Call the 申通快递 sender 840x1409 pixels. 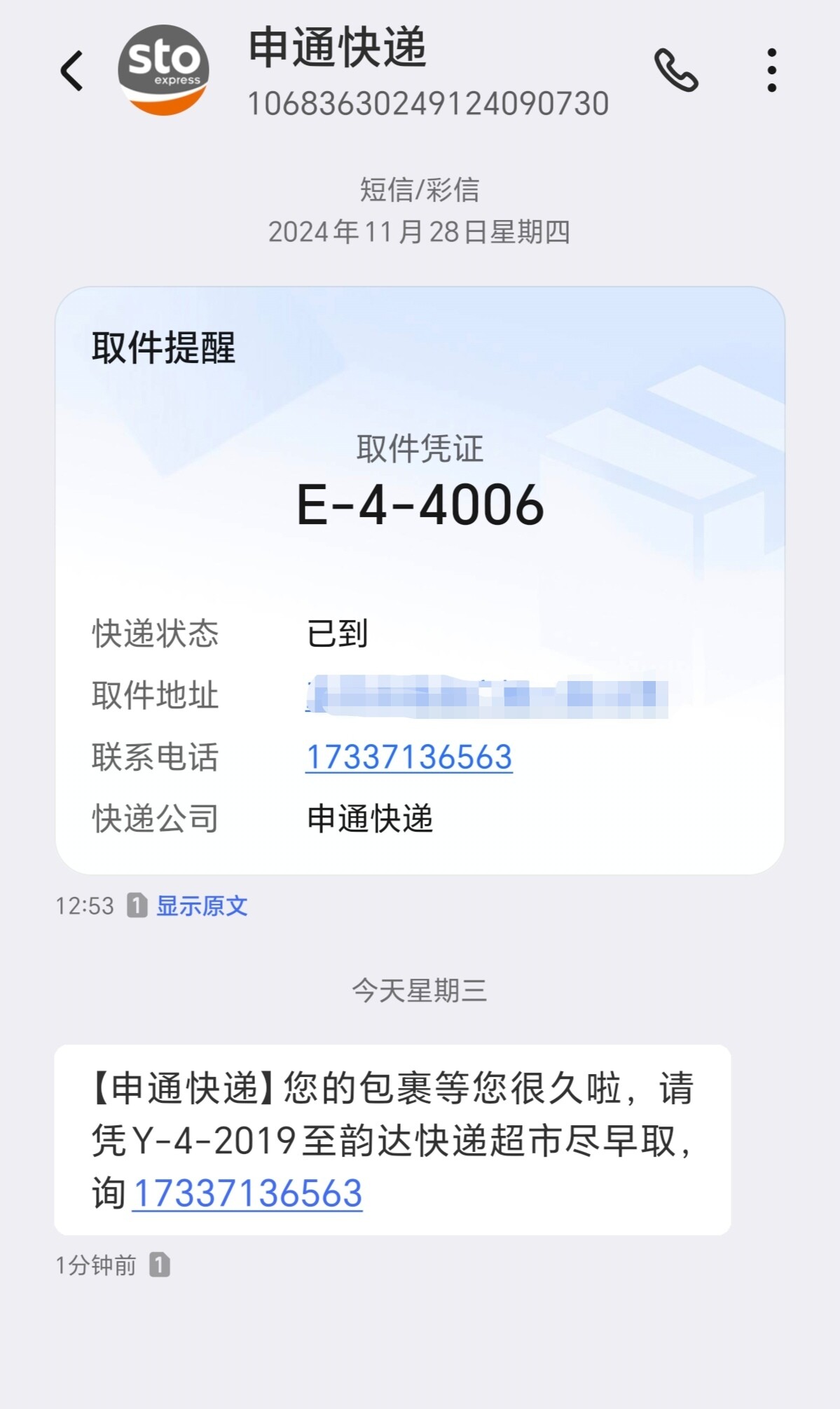[676, 70]
